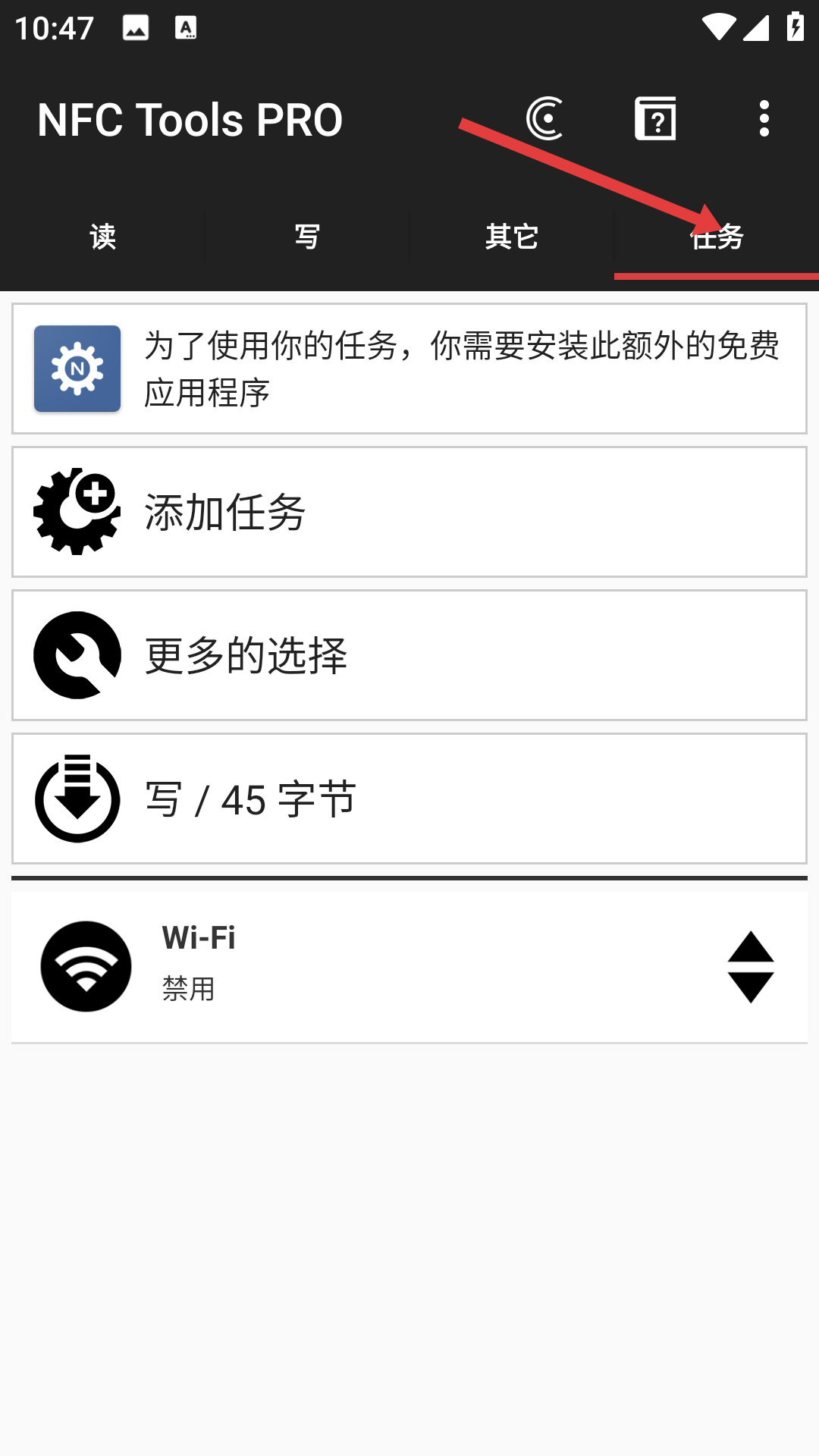This screenshot has width=819, height=1456.
Task: Tap the reorder arrows on Wi-Fi task
Action: (751, 967)
